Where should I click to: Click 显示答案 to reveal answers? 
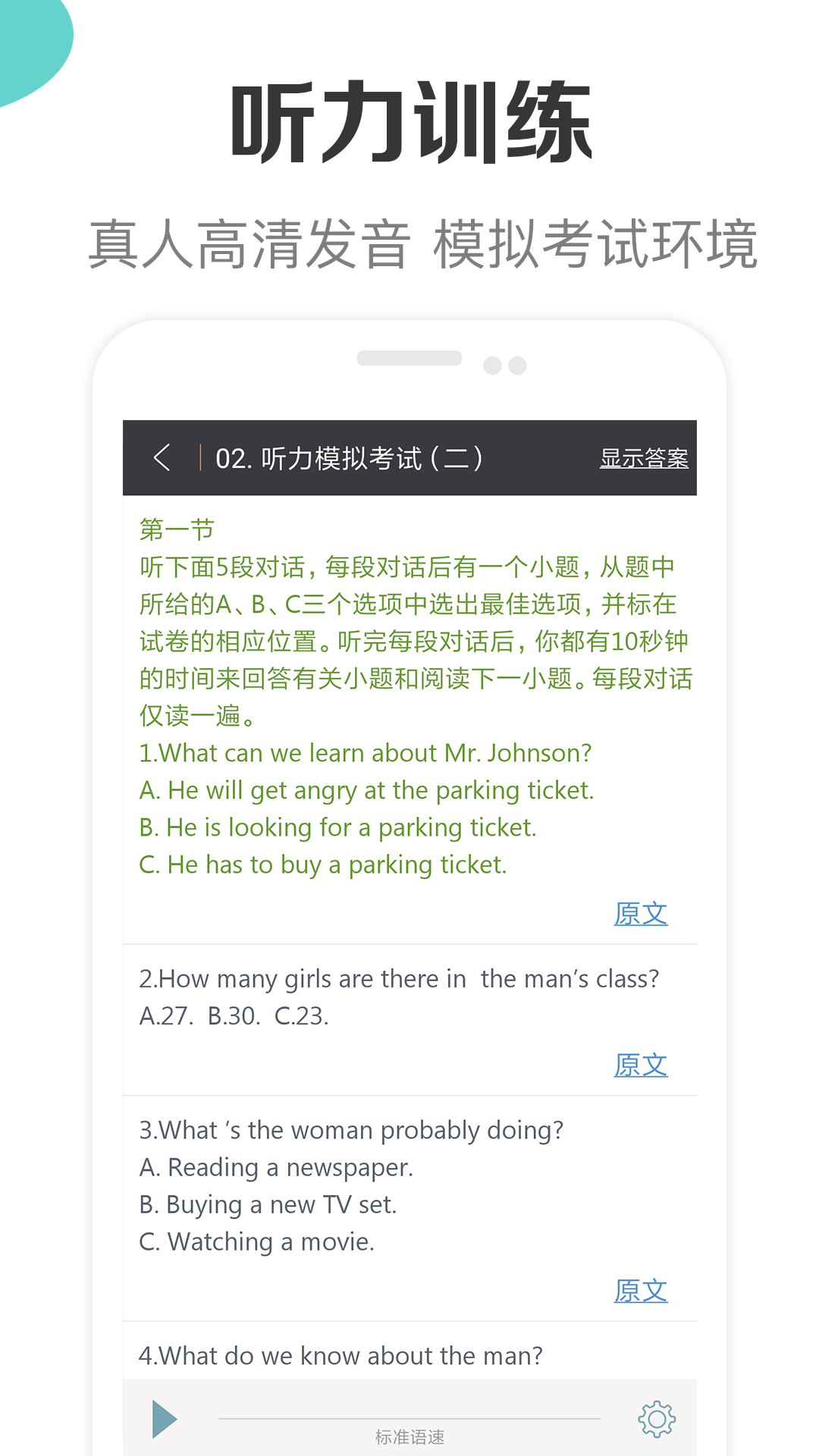[645, 458]
